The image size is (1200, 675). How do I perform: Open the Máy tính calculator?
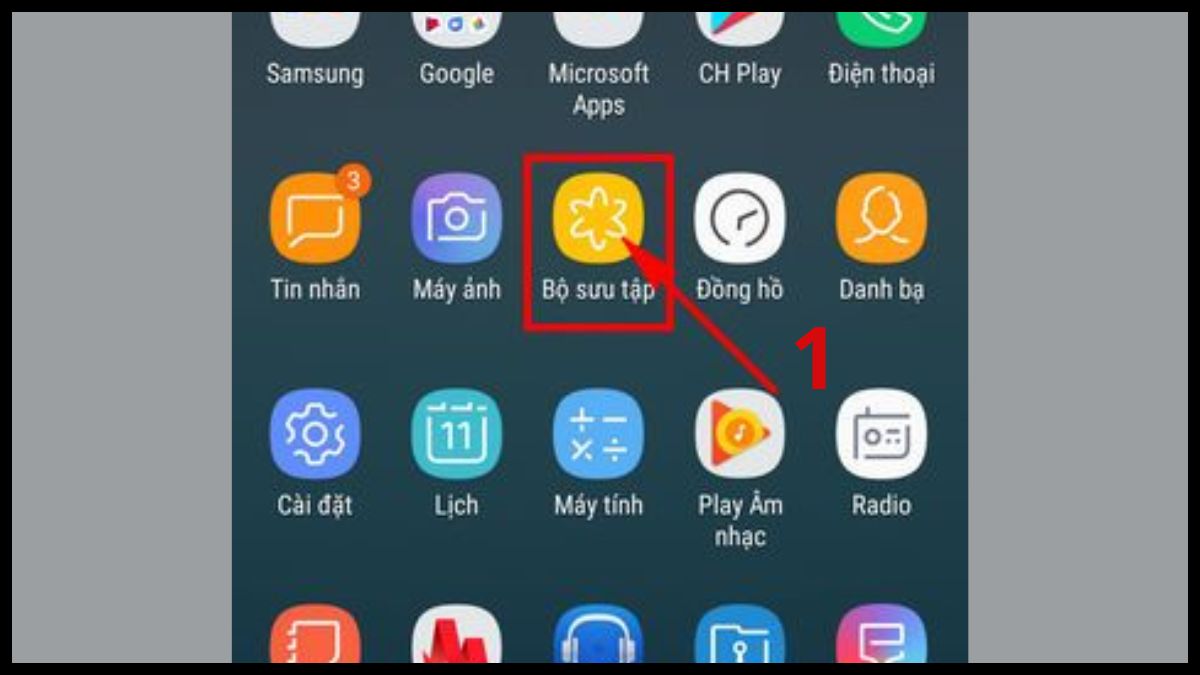click(598, 435)
